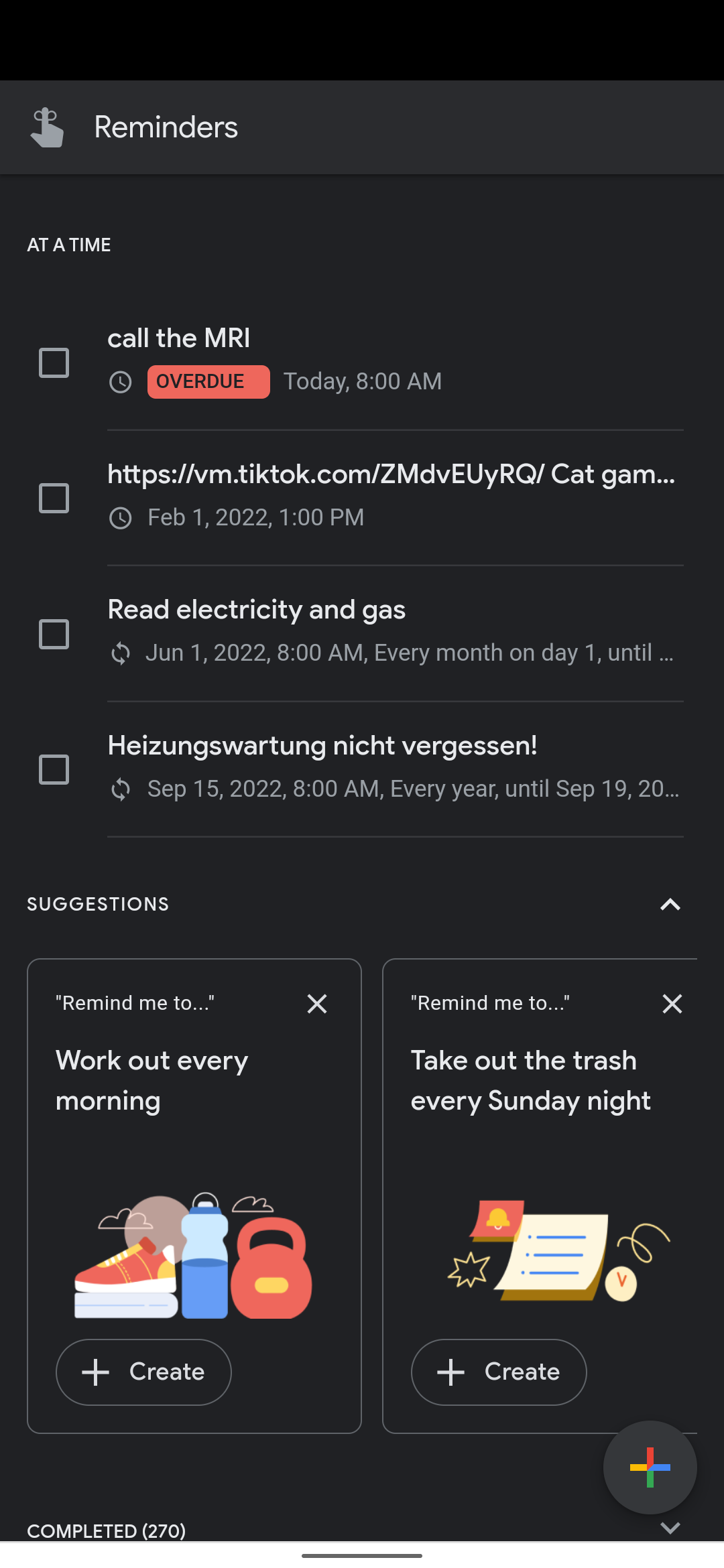The width and height of the screenshot is (724, 1568).
Task: Click the Reminders hand icon in the header
Action: click(x=46, y=127)
